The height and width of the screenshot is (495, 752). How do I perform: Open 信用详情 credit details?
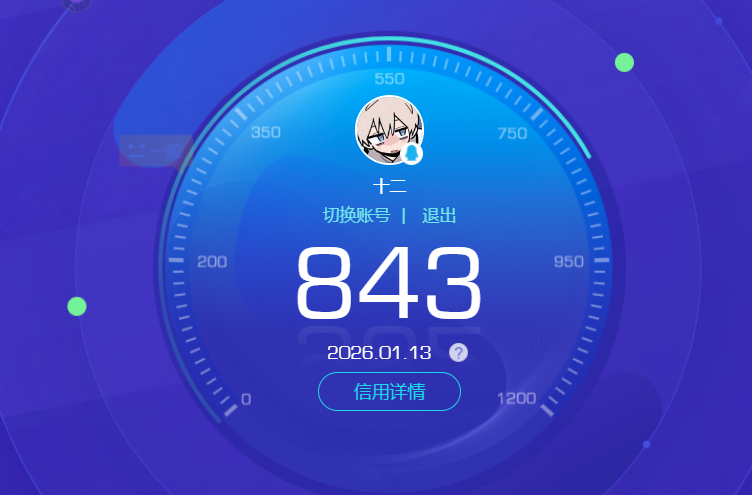click(389, 392)
